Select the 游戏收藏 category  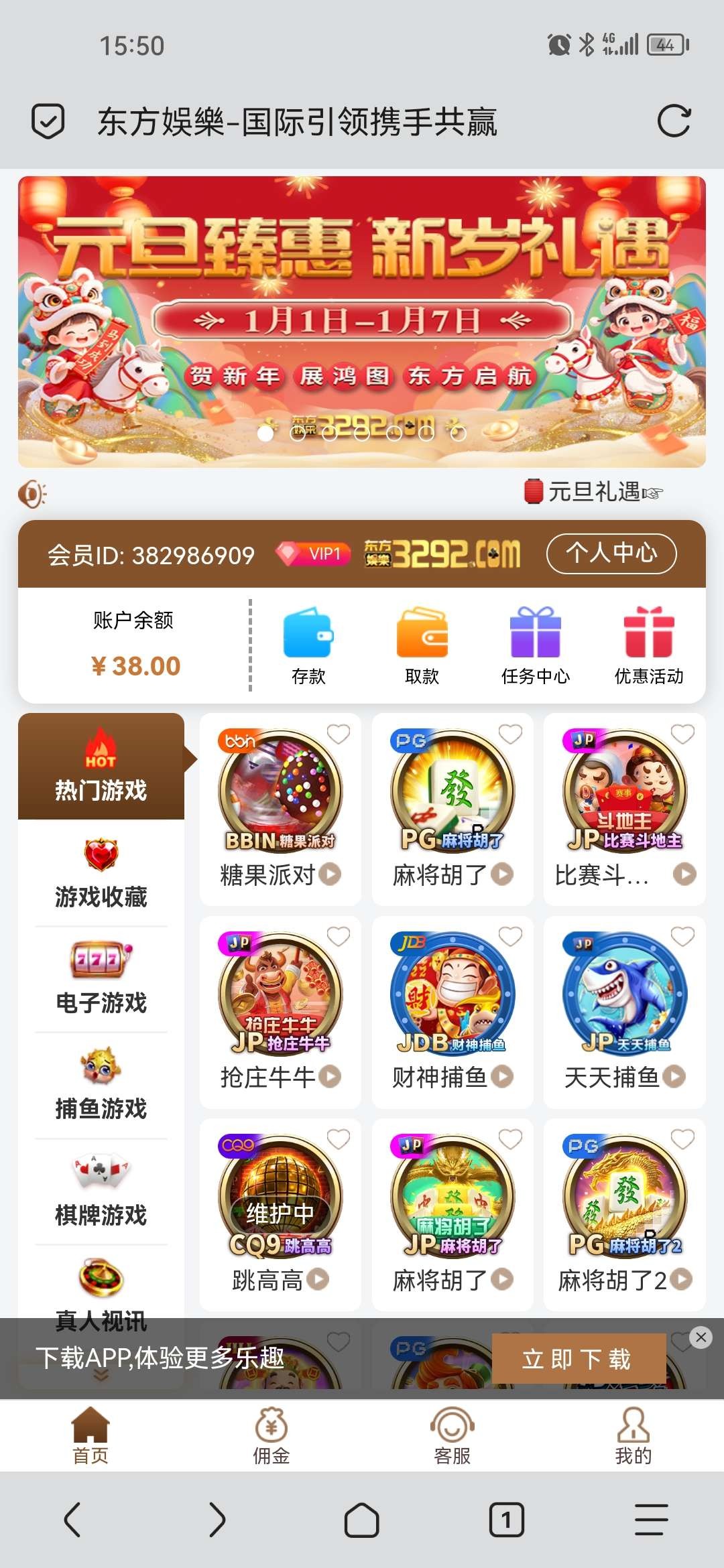[101, 872]
